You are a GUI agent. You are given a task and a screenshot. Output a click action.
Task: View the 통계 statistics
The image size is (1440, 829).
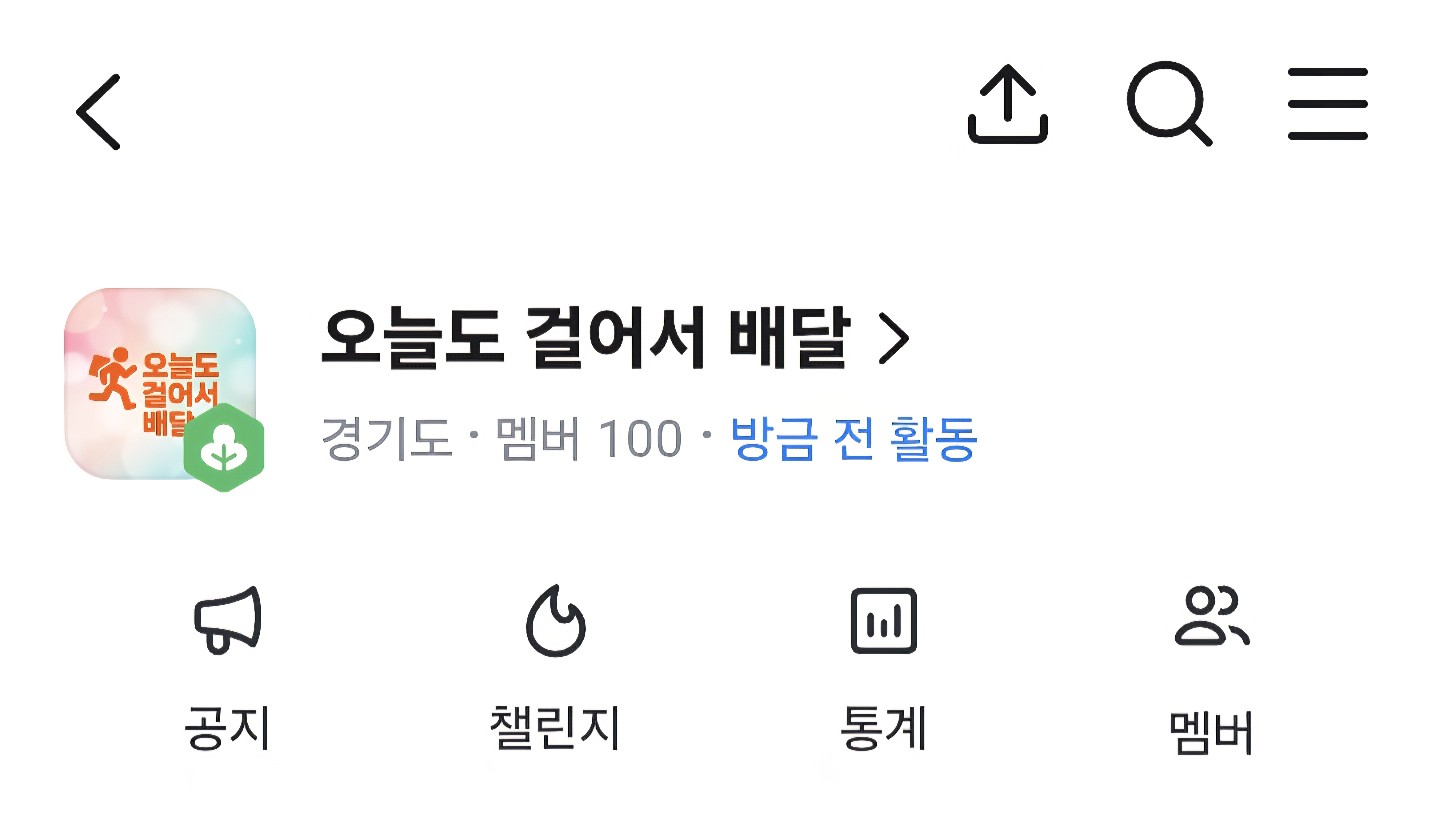pos(883,668)
